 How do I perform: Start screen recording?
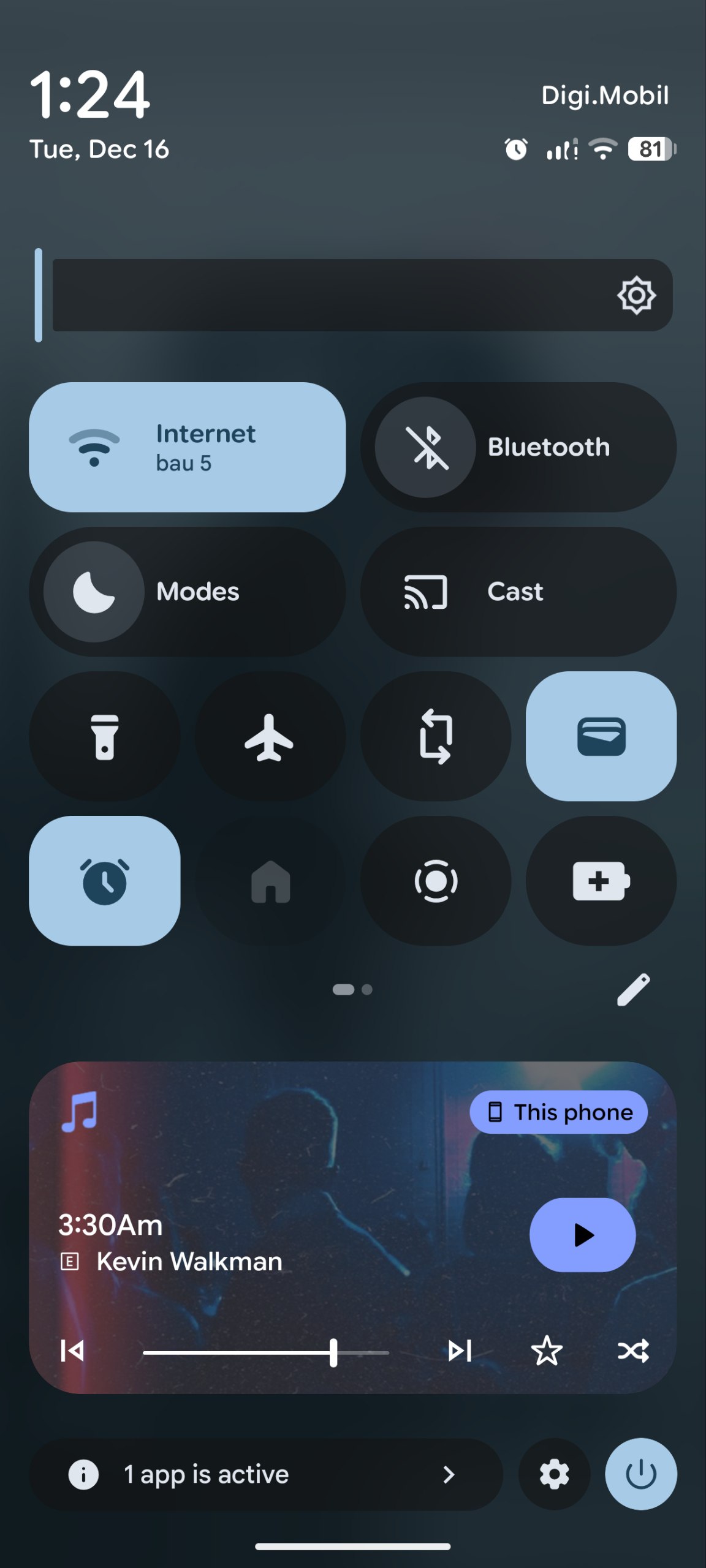(x=436, y=881)
